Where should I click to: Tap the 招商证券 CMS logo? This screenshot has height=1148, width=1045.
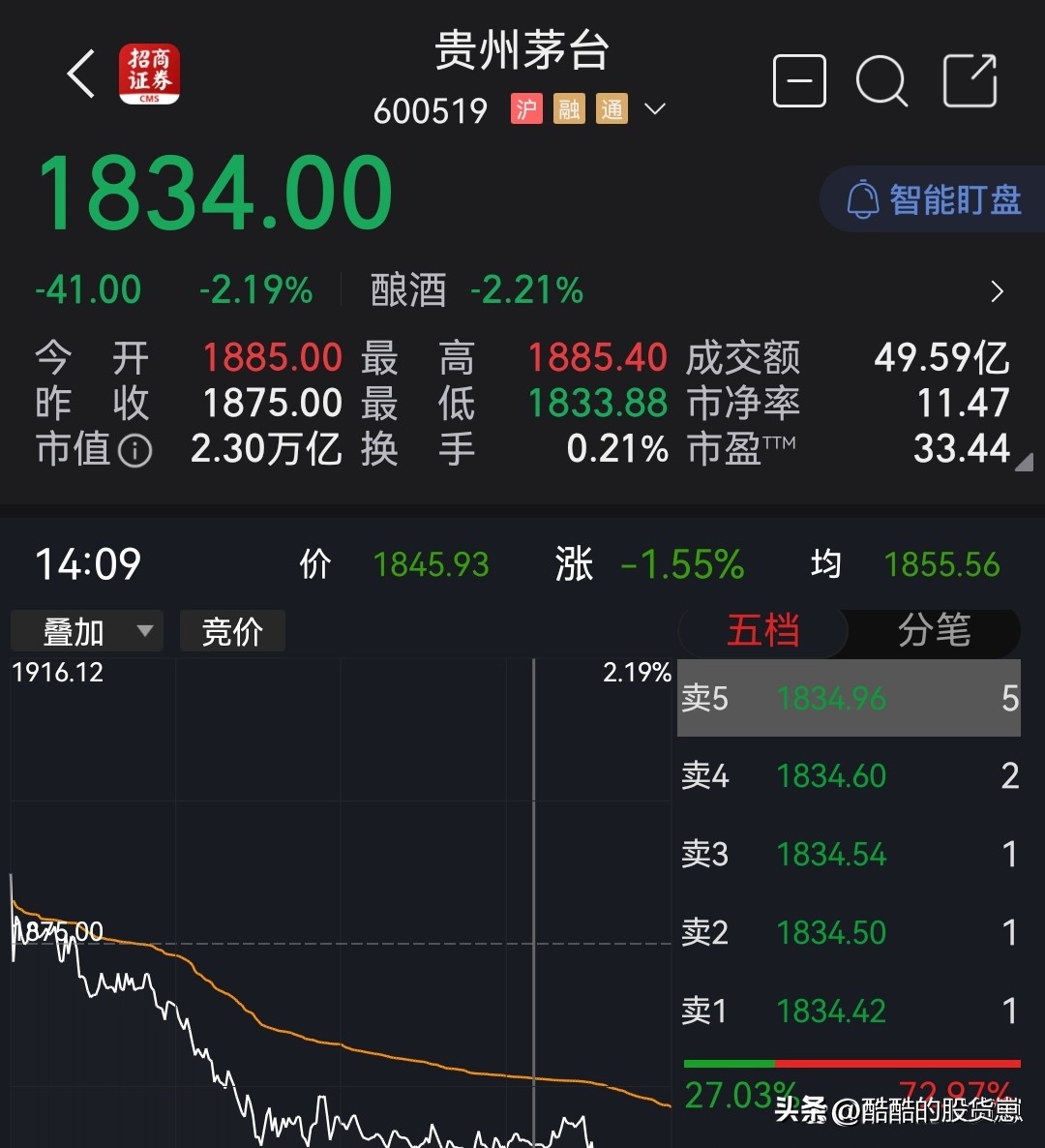pos(150,74)
